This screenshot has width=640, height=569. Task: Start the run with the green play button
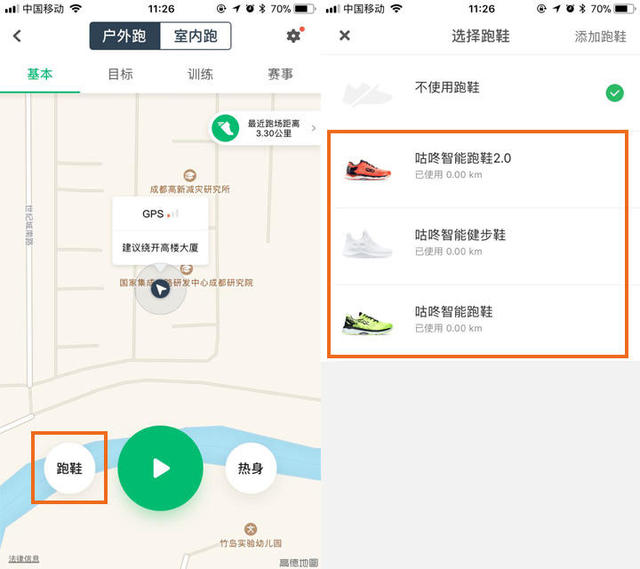[x=160, y=468]
